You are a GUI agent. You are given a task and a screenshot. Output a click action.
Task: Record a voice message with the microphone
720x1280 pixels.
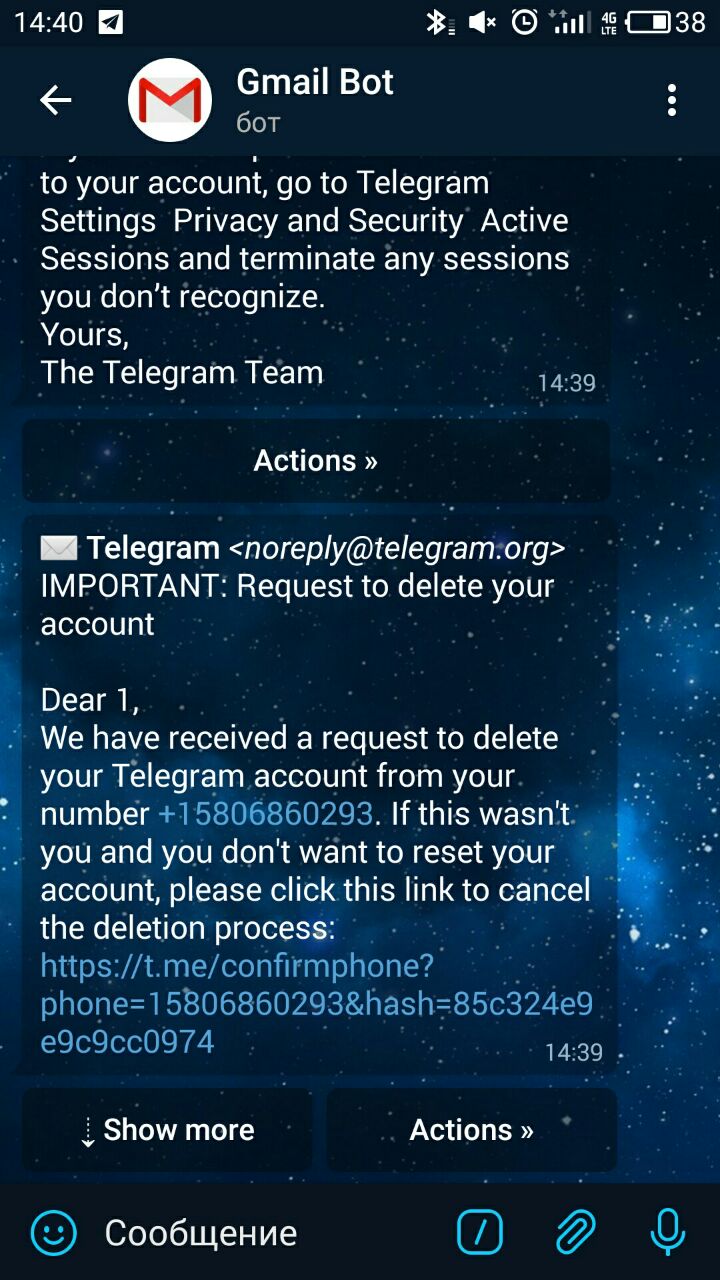(x=667, y=1232)
